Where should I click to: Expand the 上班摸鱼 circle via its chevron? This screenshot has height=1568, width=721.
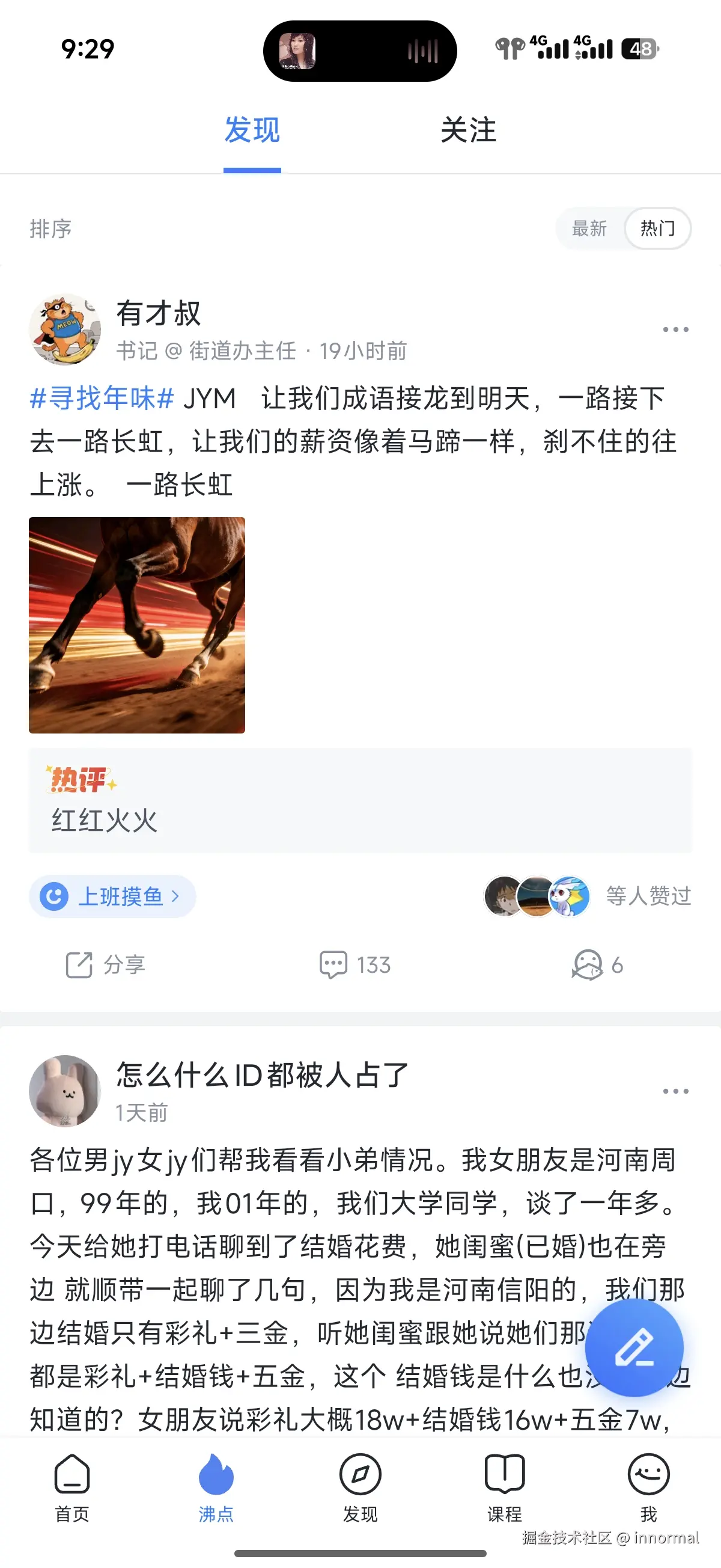coord(176,895)
